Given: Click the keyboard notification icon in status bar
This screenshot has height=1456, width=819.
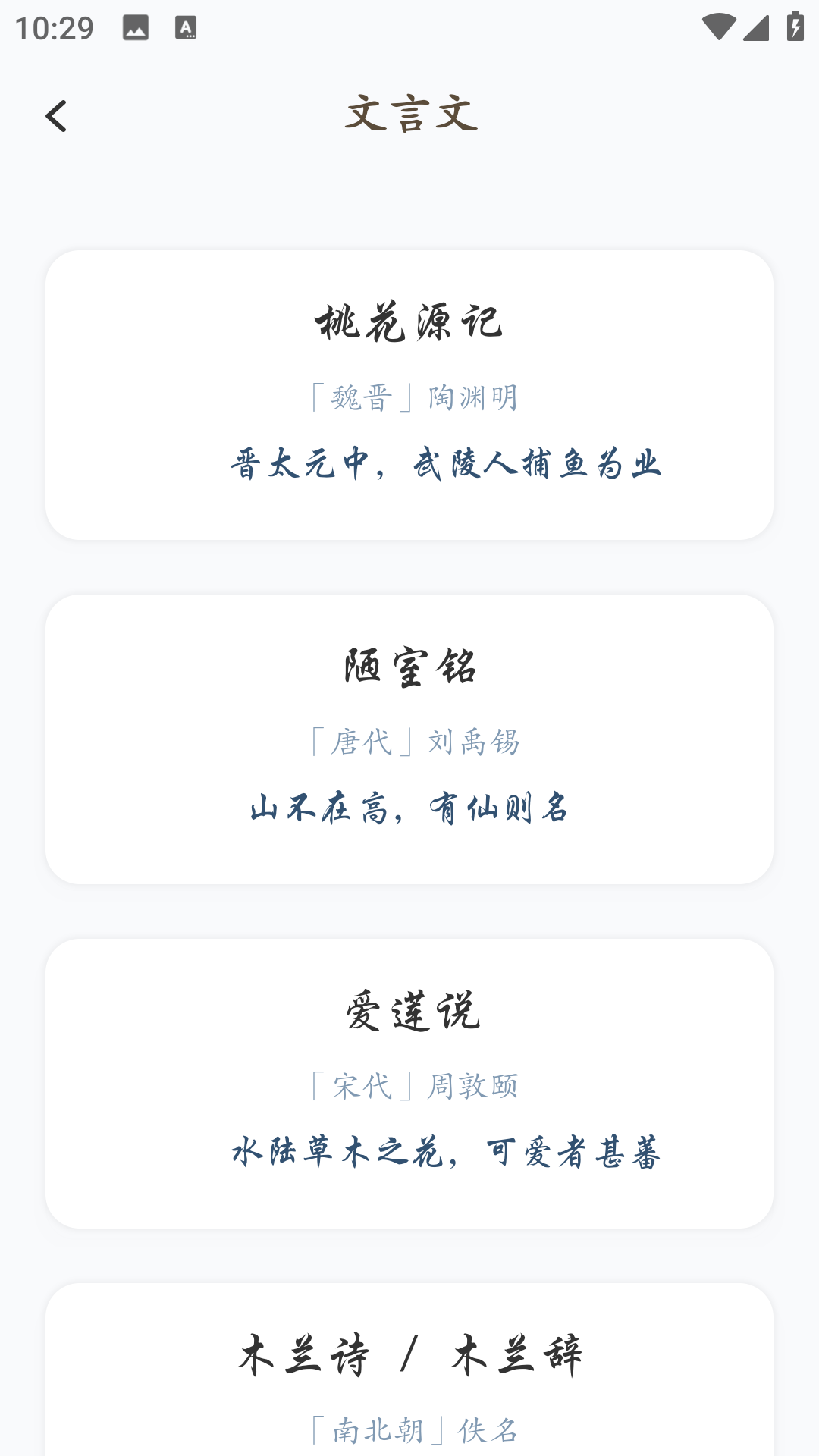Looking at the screenshot, I should 186,29.
